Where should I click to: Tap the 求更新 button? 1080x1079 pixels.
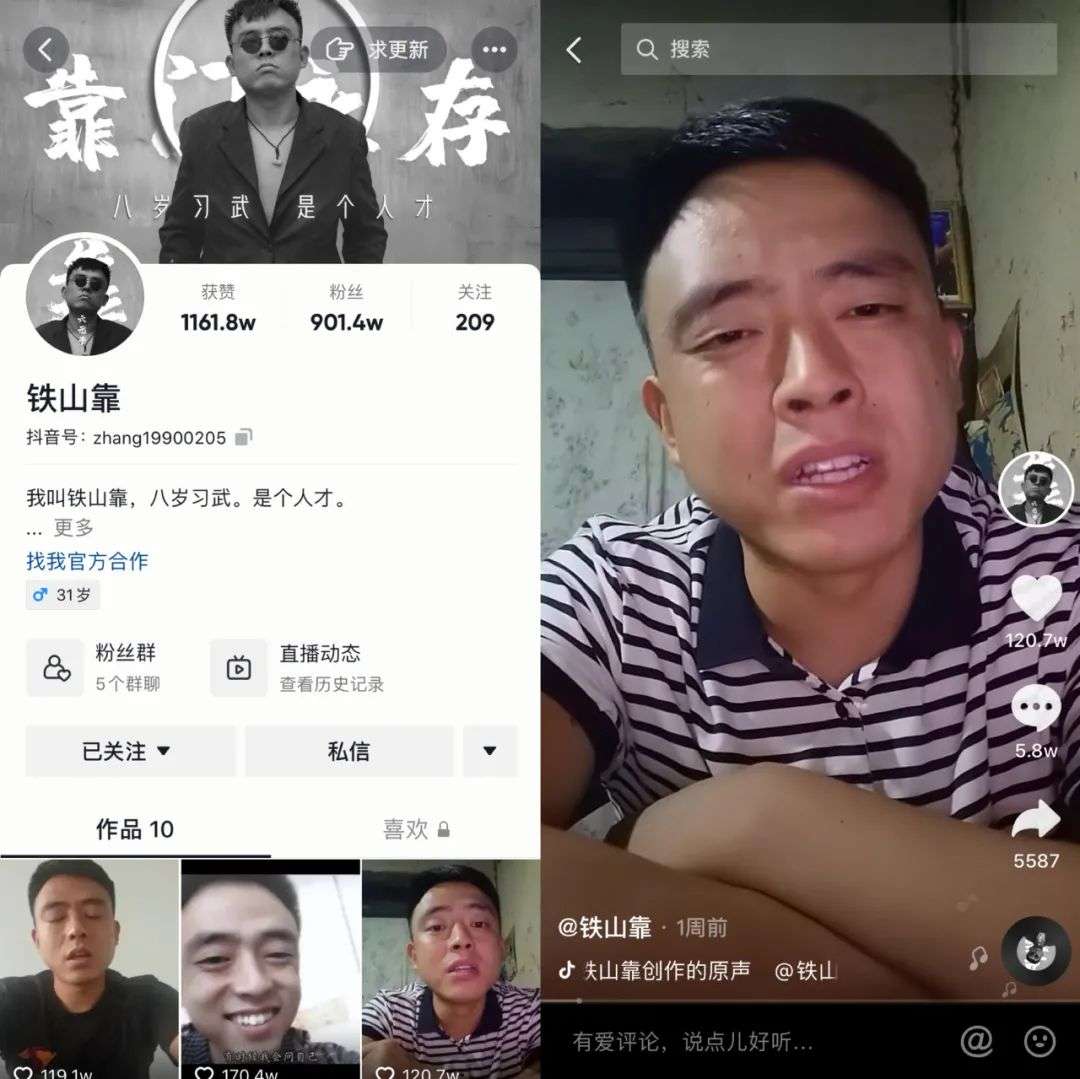pyautogui.click(x=378, y=49)
